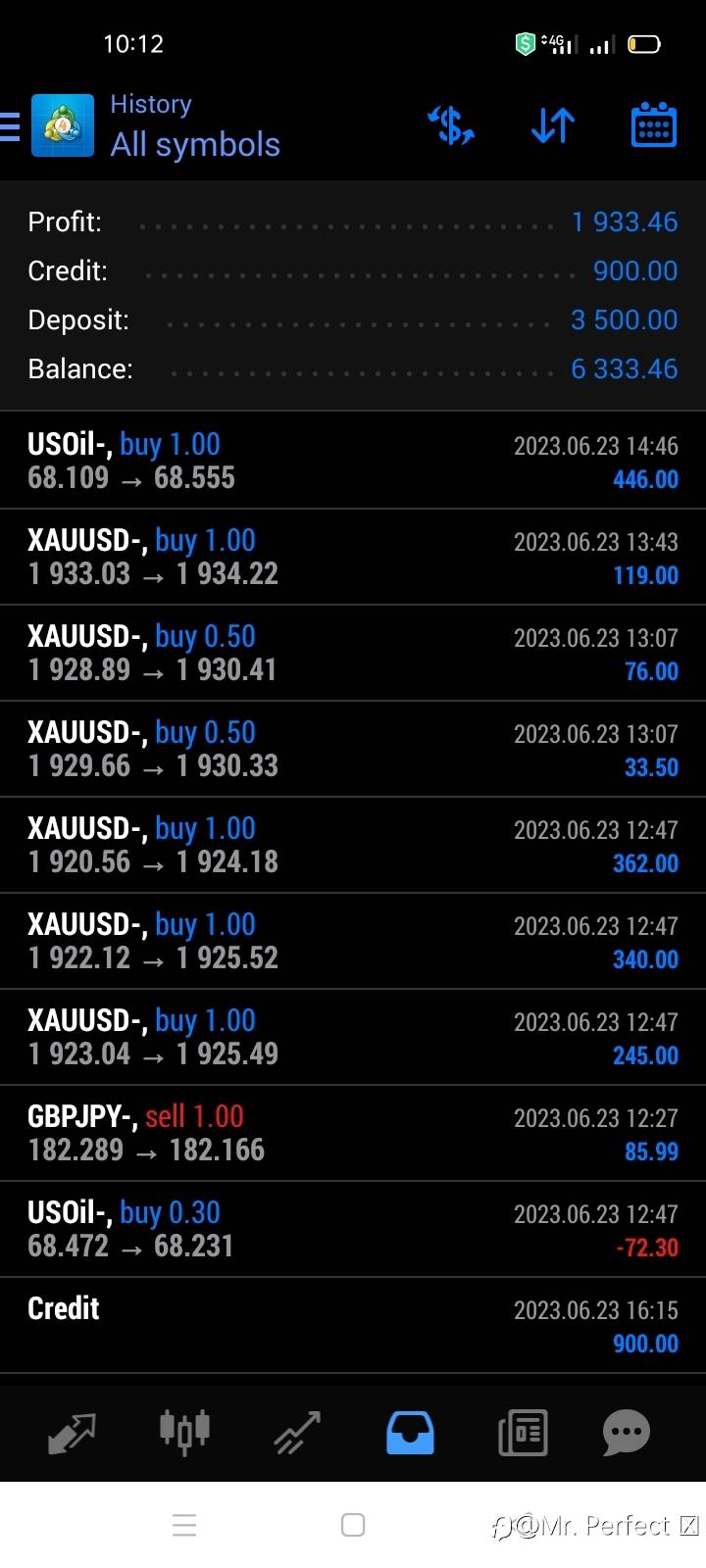Go to the system home button
706x1568 pixels.
(353, 1525)
